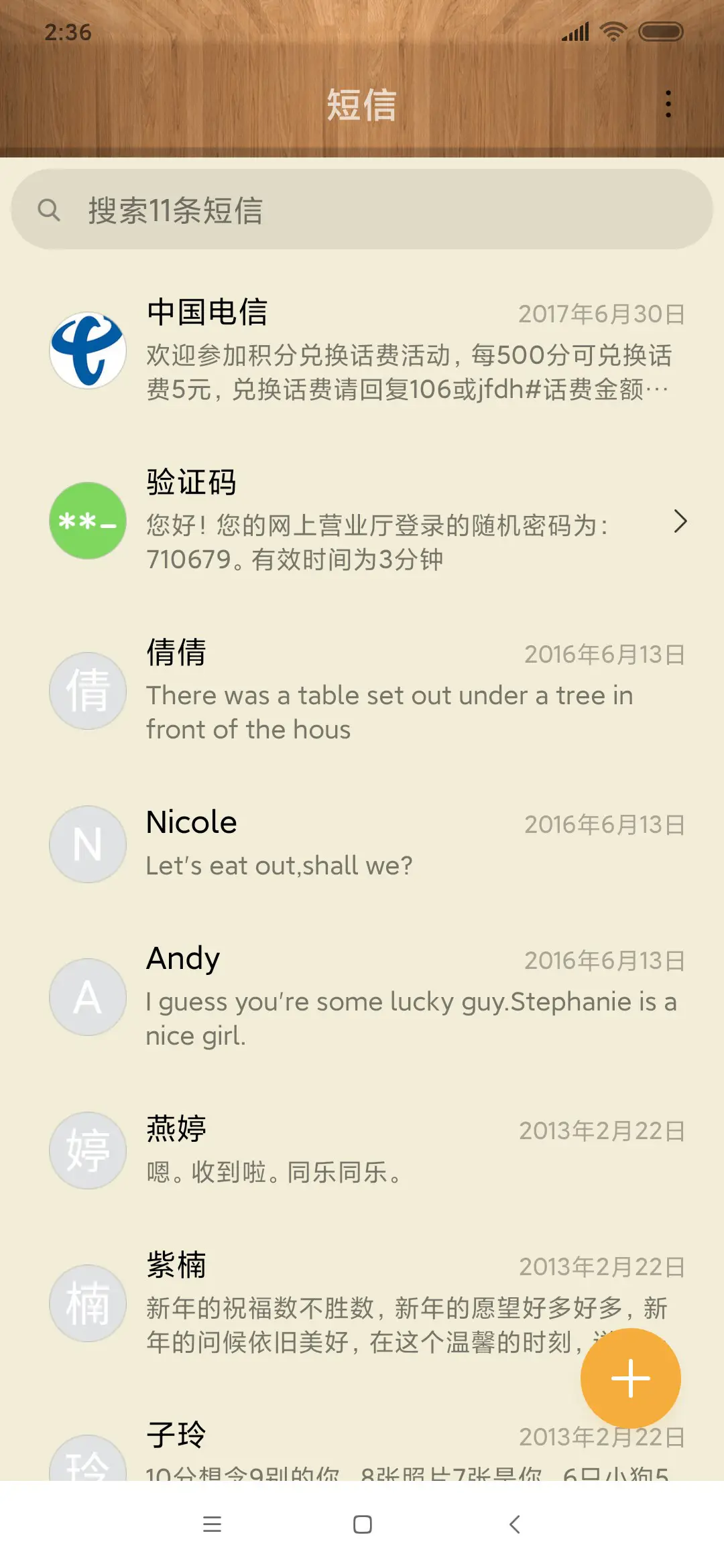Check the battery indicator in status bar
Viewport: 724px width, 1568px height.
tap(660, 31)
